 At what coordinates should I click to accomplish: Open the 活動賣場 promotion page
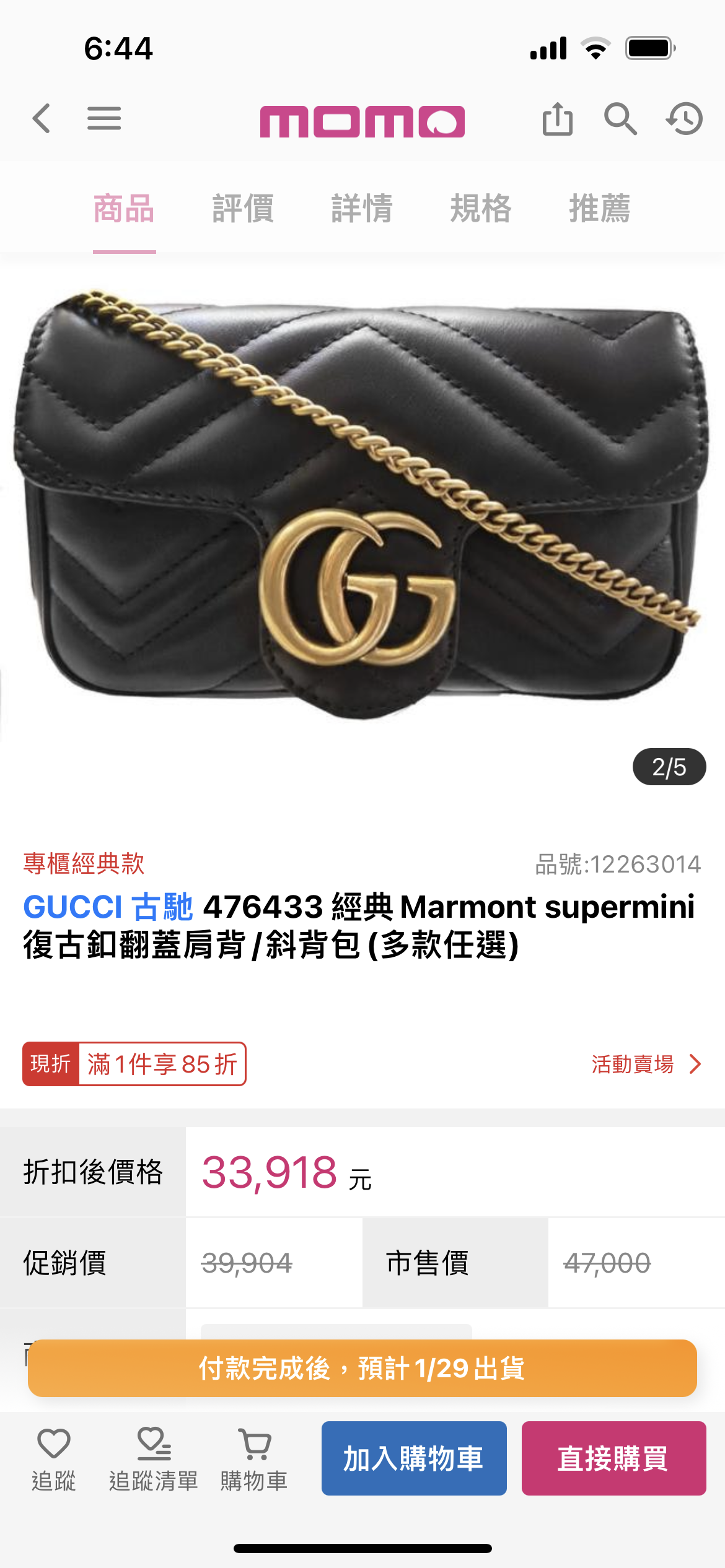[646, 1064]
